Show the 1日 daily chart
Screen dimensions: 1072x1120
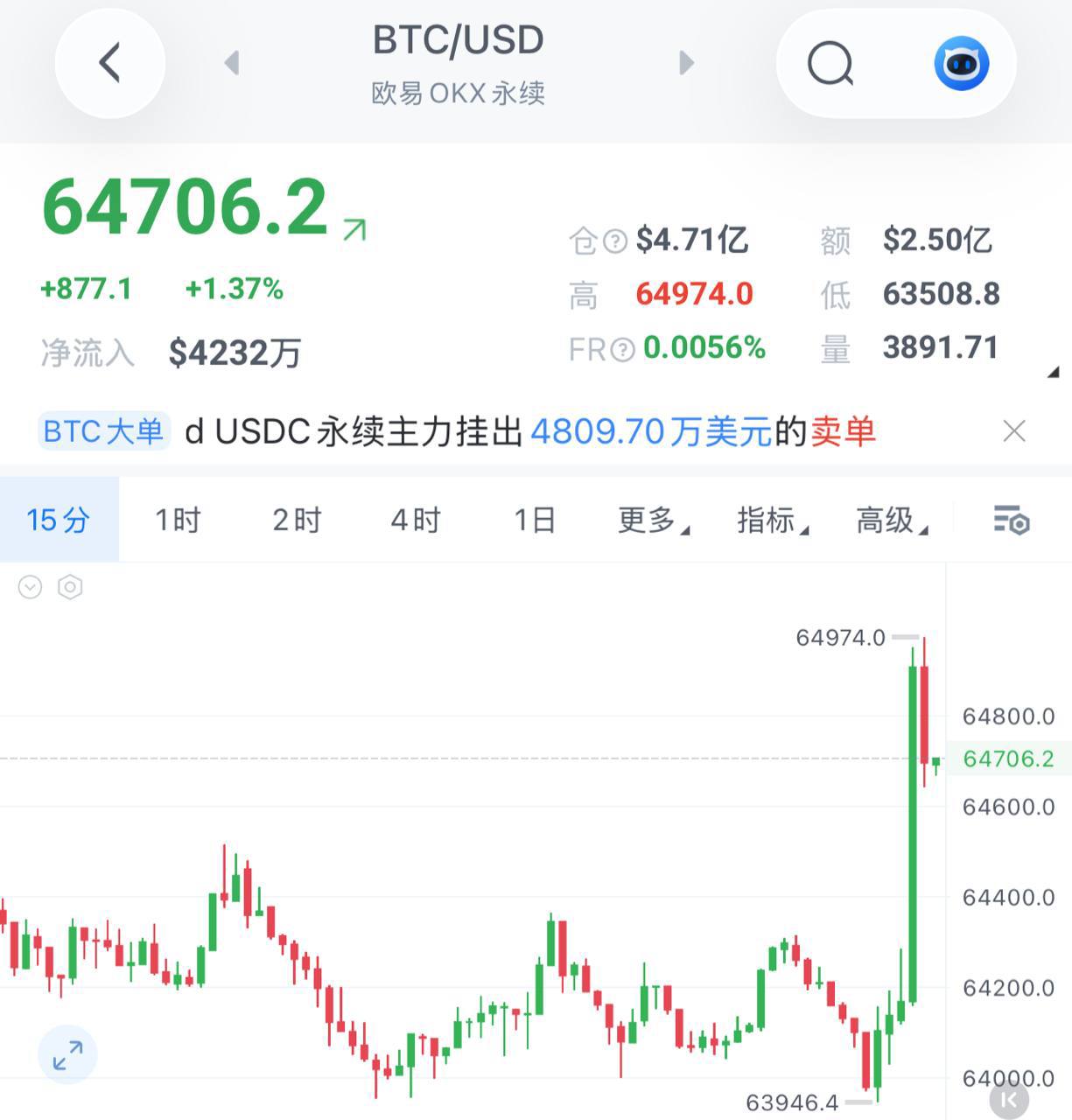pyautogui.click(x=534, y=520)
